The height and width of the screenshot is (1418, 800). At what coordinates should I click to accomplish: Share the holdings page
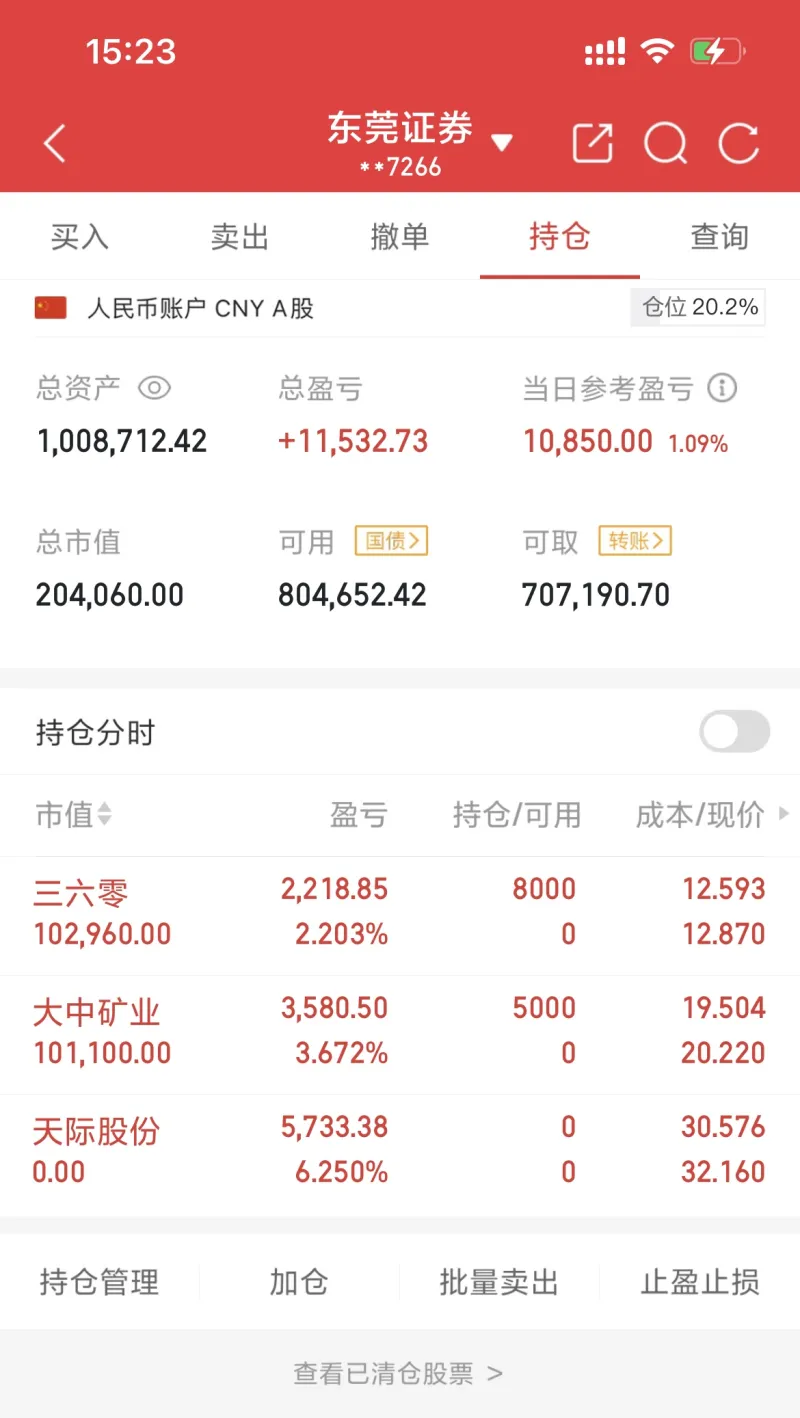click(592, 144)
